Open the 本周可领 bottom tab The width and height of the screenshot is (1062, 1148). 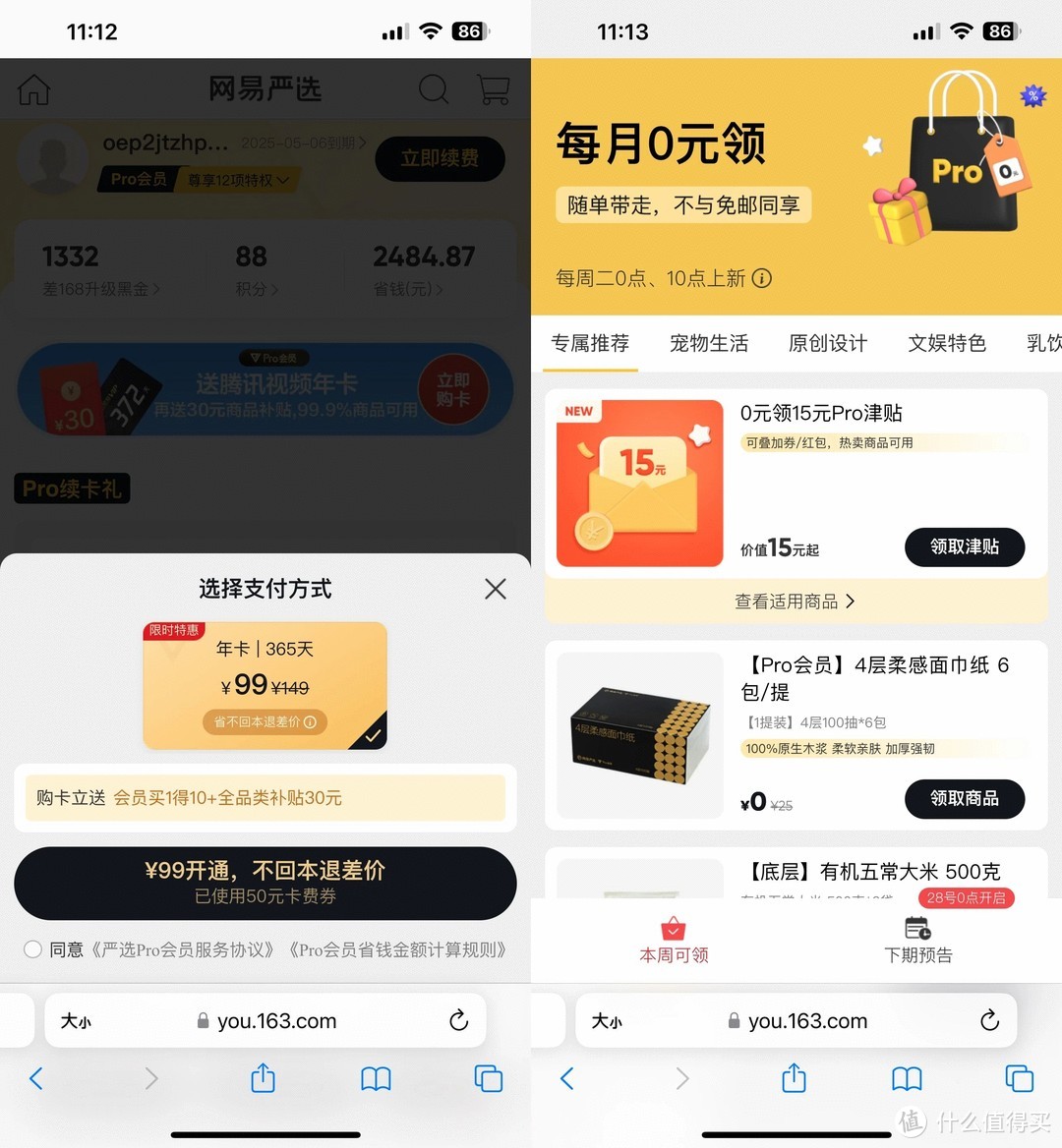click(674, 941)
